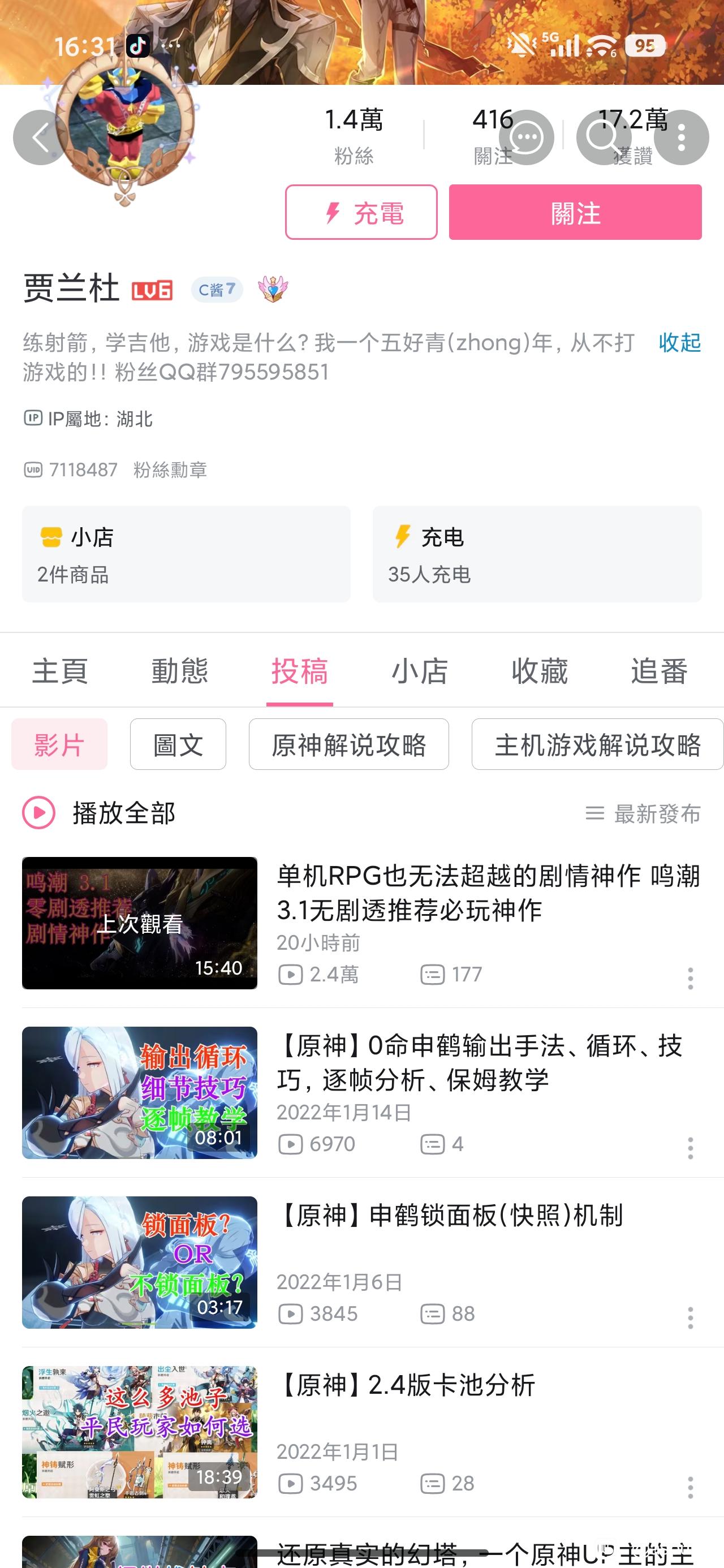This screenshot has height=1568, width=724.
Task: Open the message bubble icon
Action: (526, 137)
